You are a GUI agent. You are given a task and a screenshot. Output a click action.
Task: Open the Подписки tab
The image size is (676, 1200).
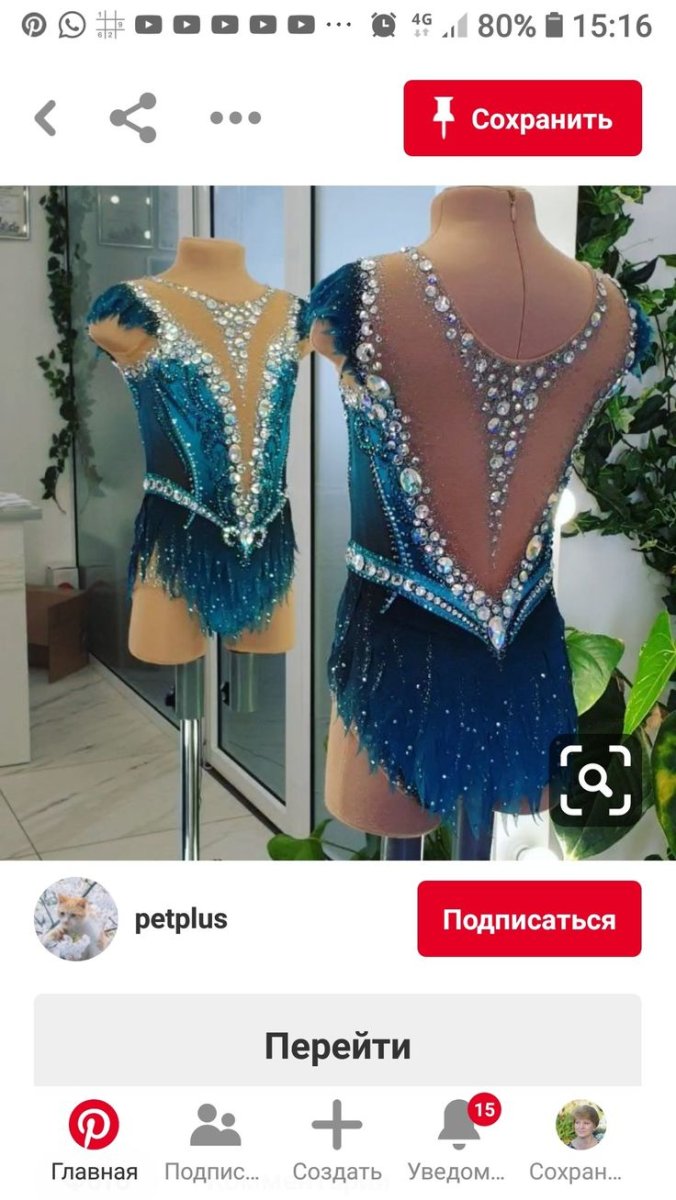213,1141
